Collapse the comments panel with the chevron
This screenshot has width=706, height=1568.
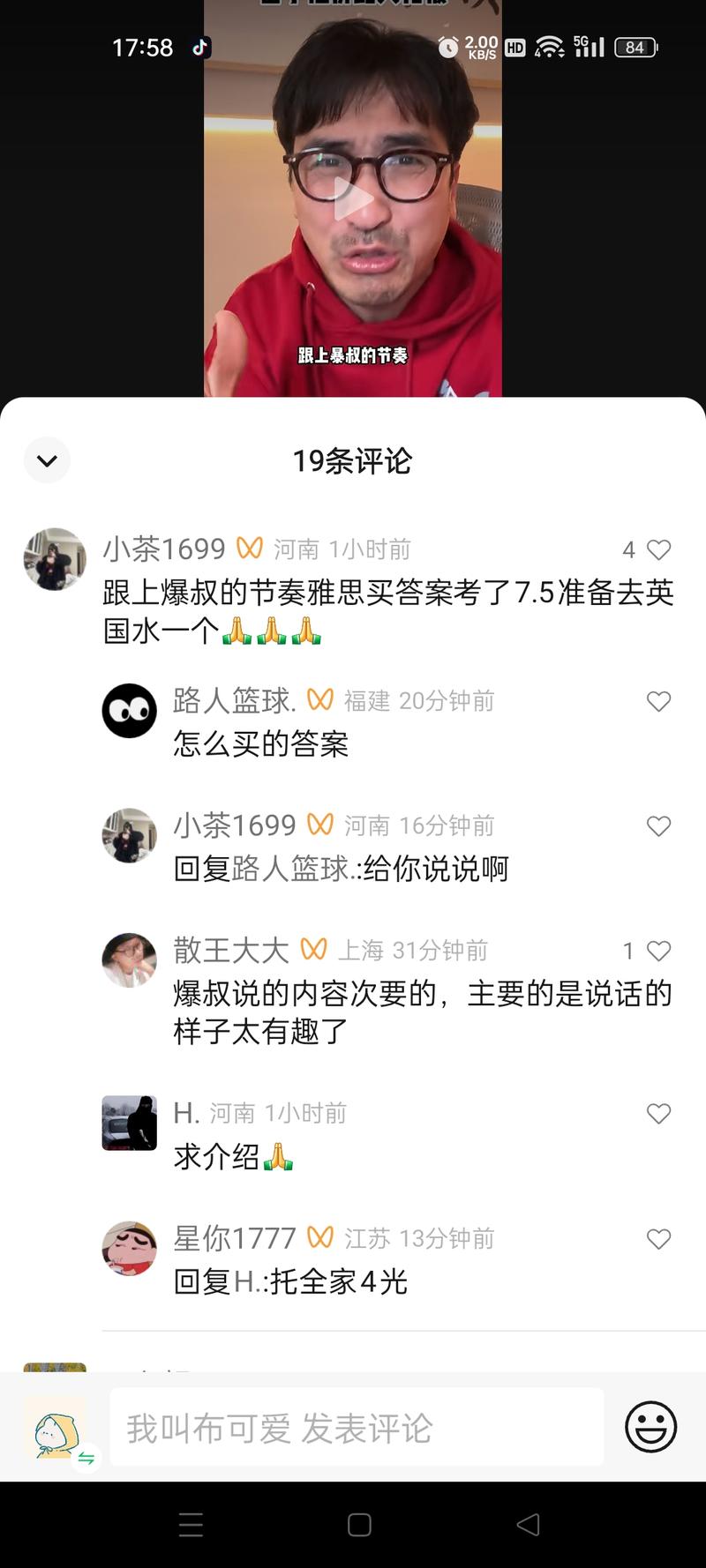[47, 460]
